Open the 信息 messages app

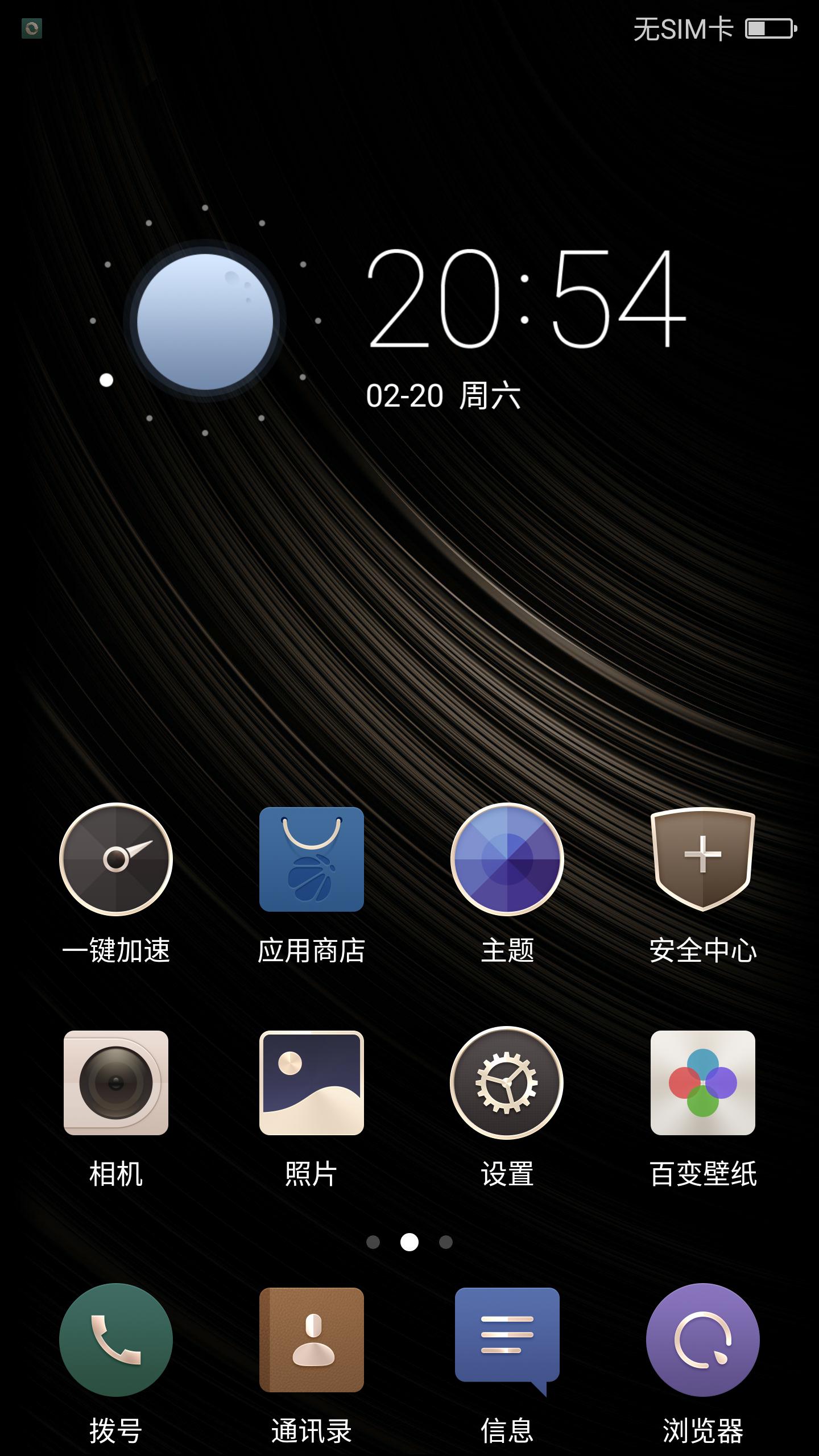click(507, 1339)
